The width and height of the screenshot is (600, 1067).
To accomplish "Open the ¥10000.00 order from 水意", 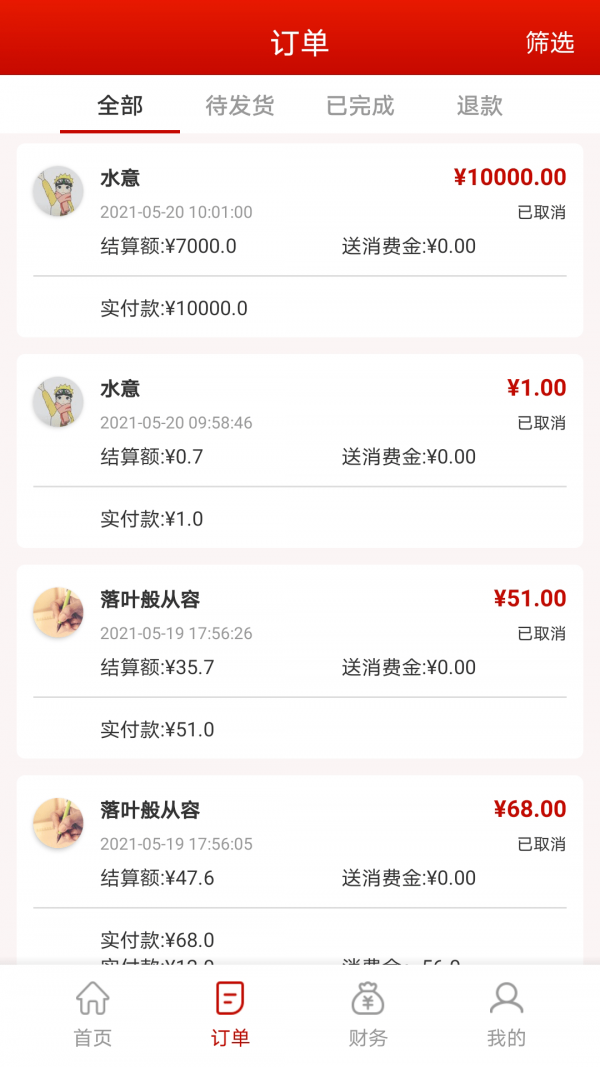I will click(300, 241).
